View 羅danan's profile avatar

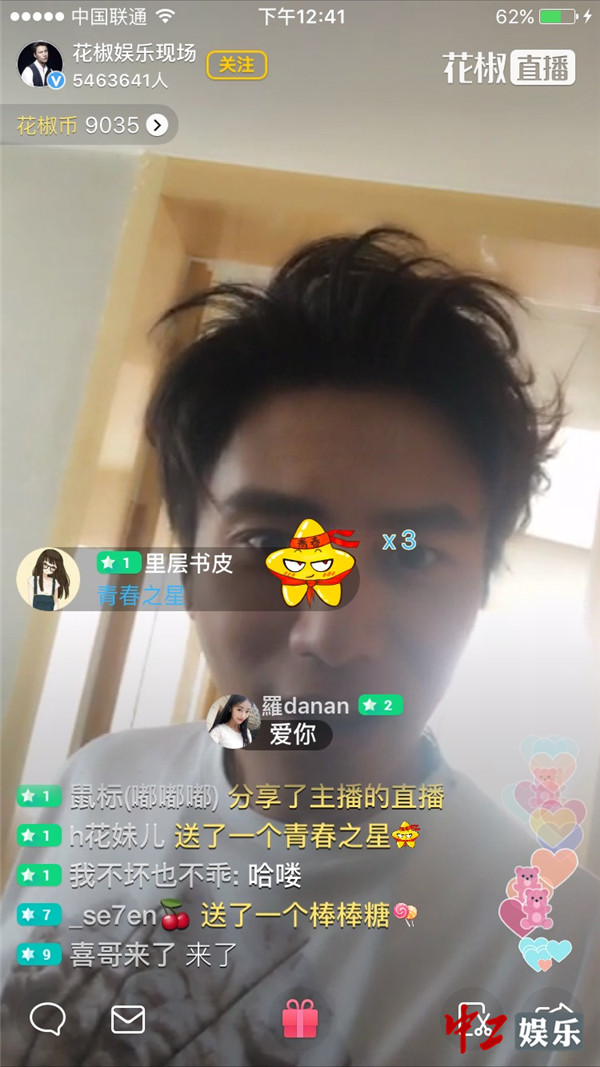pos(230,722)
